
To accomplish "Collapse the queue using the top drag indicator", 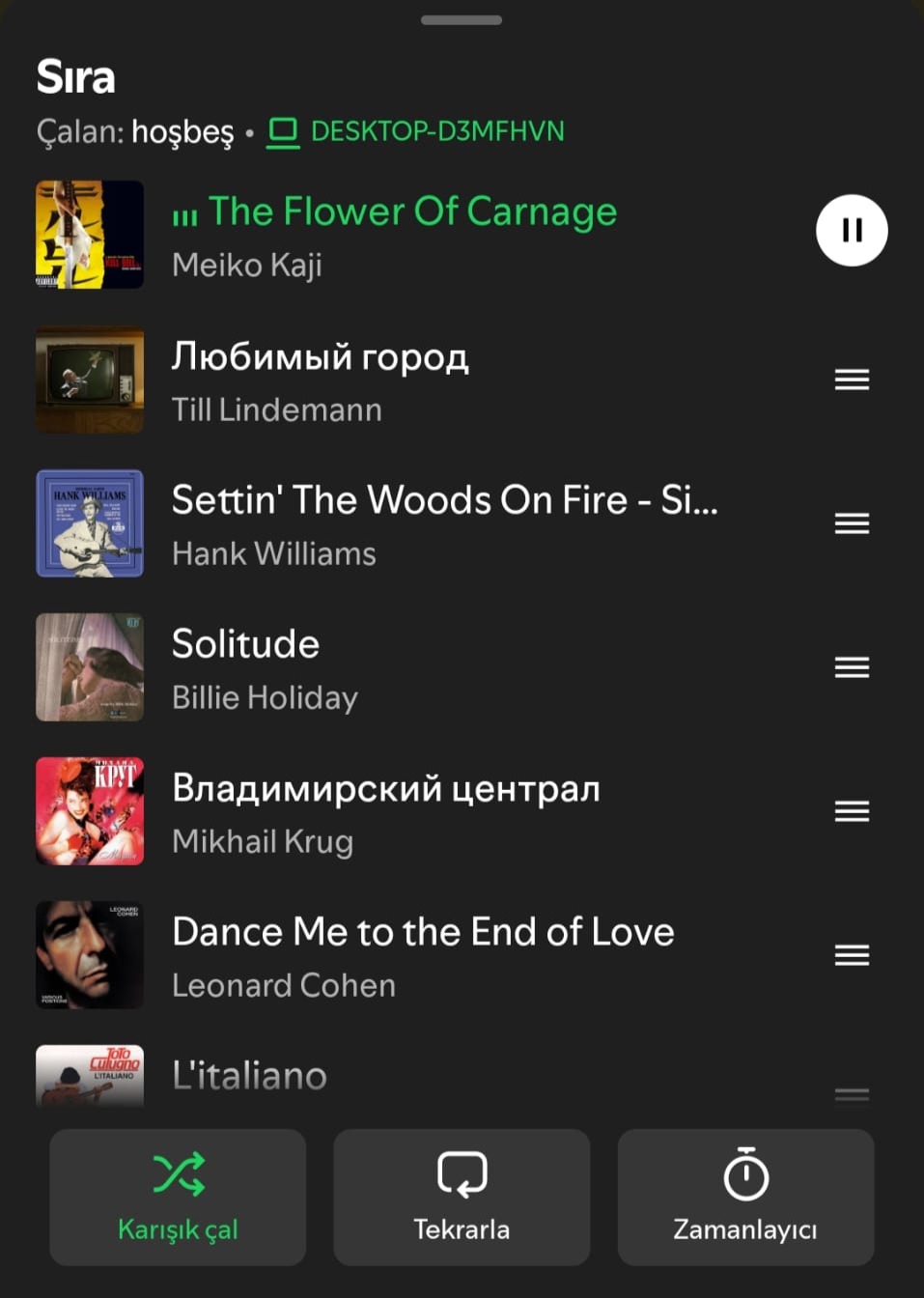I will click(x=462, y=18).
